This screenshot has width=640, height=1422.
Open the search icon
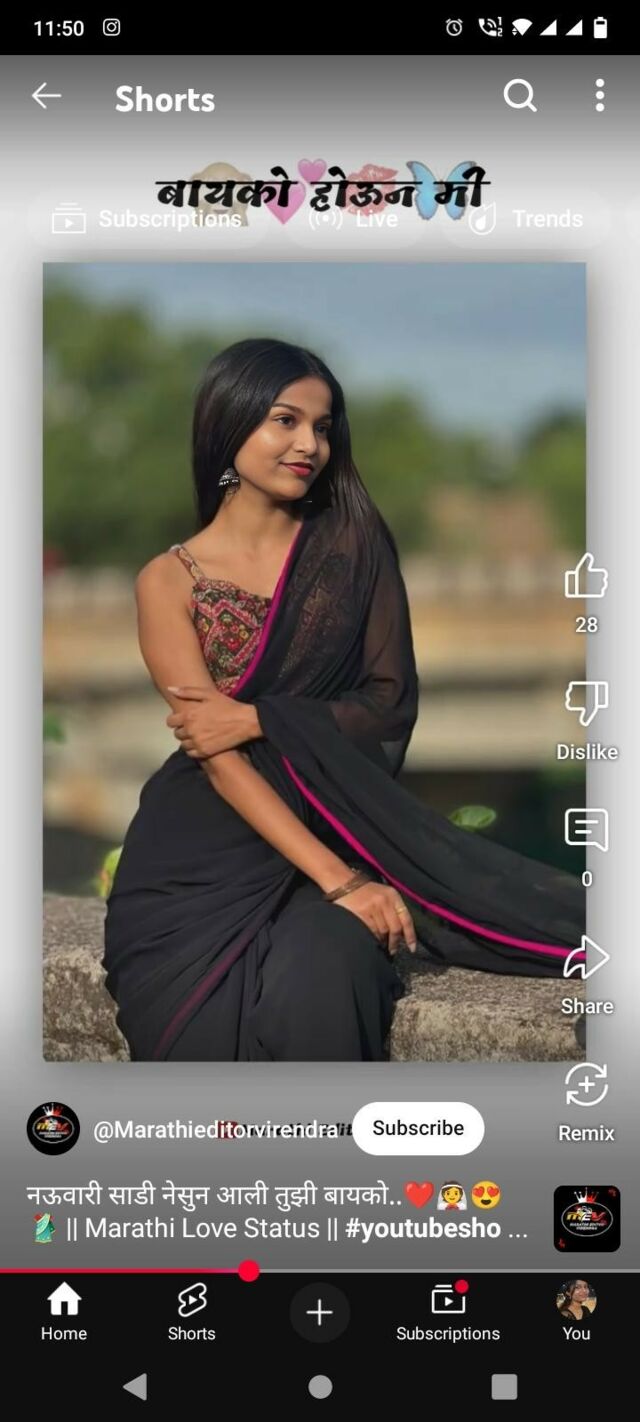pyautogui.click(x=519, y=96)
